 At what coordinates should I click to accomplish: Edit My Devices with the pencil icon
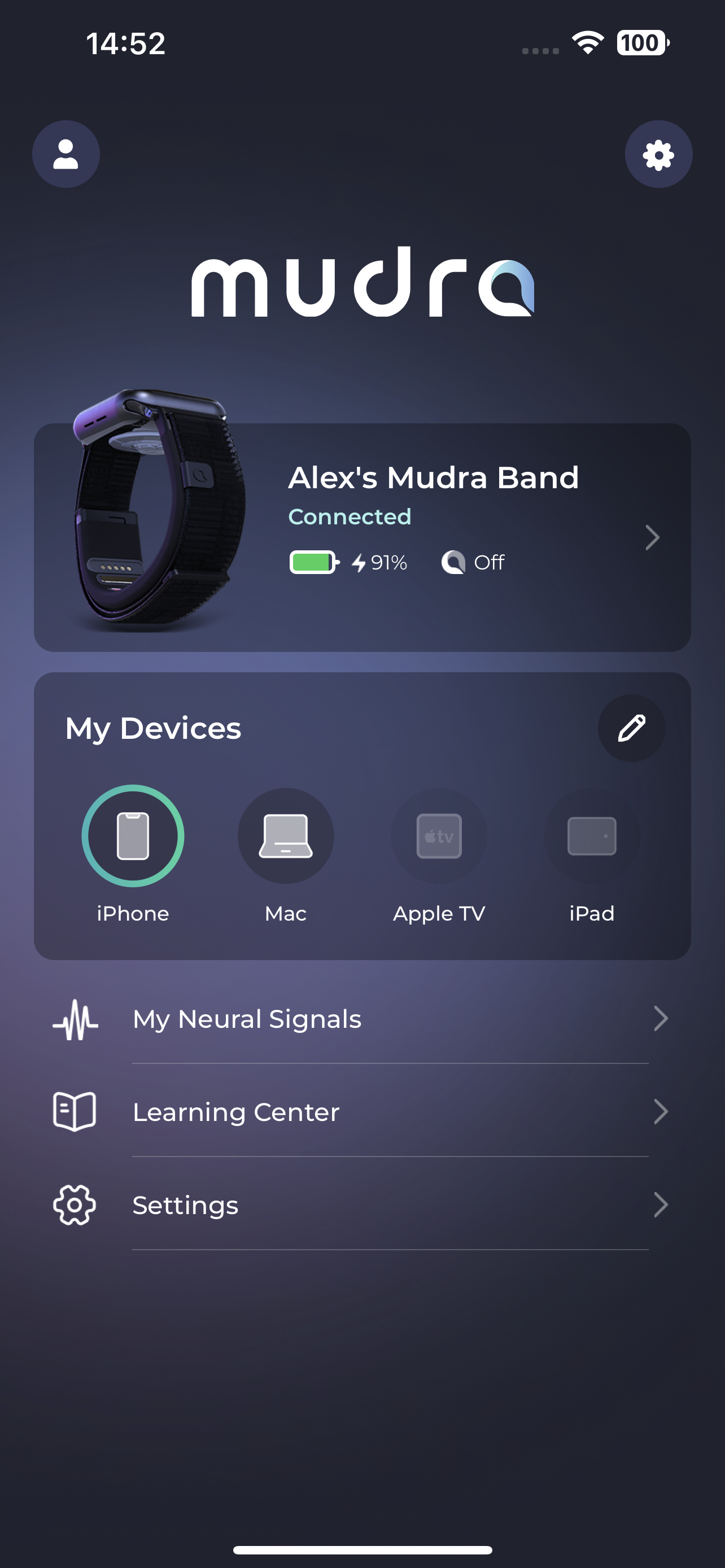631,728
